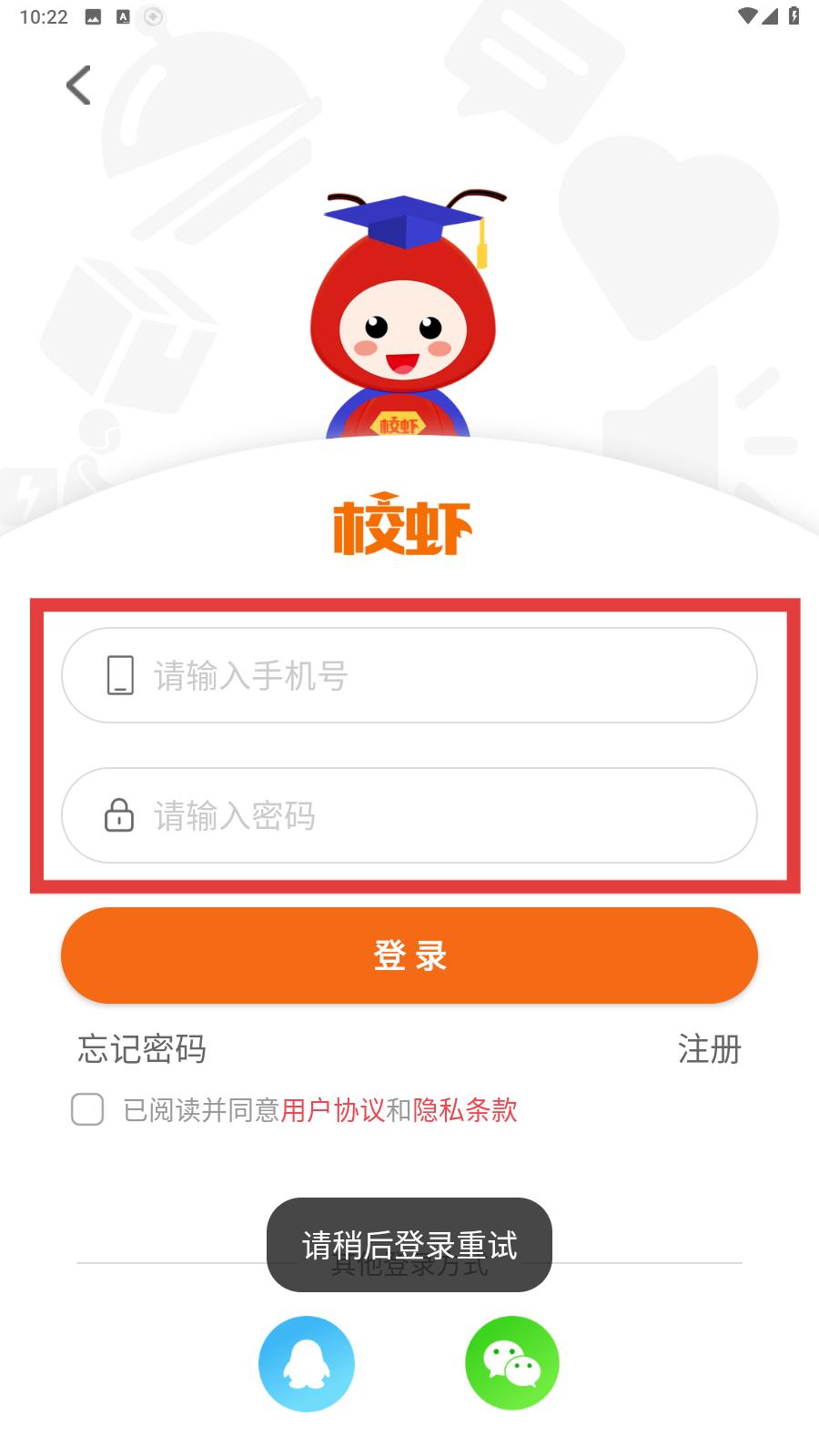Log in with WeChat
This screenshot has height=1456, width=819.
pos(512,1363)
